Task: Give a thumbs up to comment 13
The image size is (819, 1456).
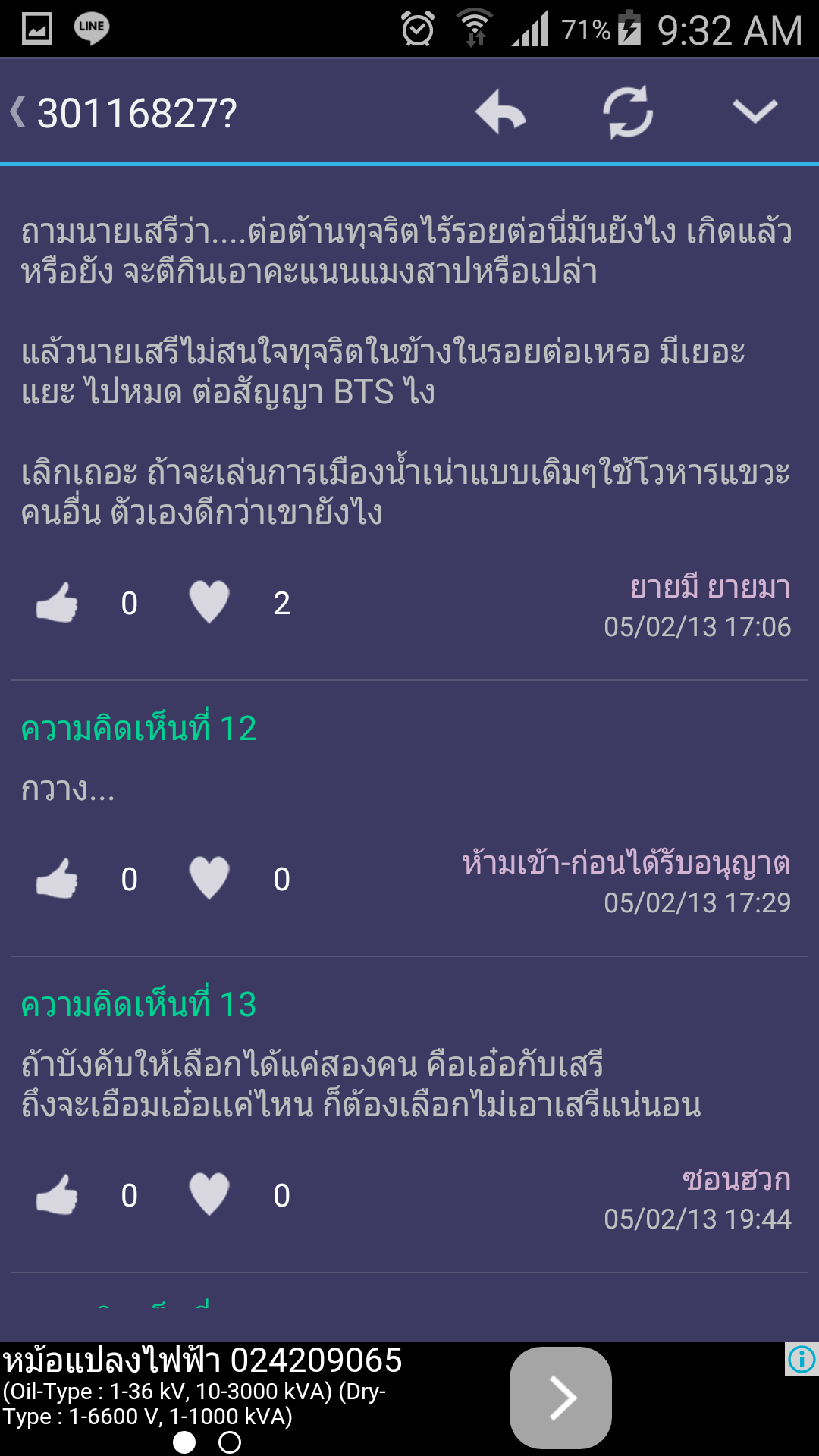Action: click(58, 1195)
